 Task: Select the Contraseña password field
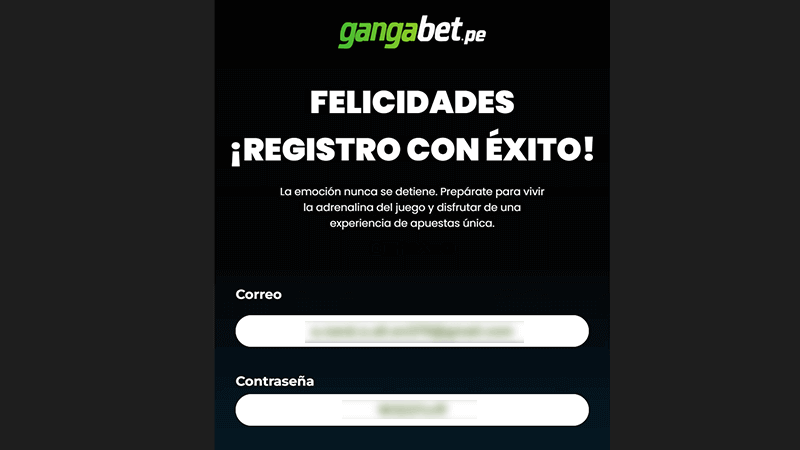pyautogui.click(x=412, y=409)
